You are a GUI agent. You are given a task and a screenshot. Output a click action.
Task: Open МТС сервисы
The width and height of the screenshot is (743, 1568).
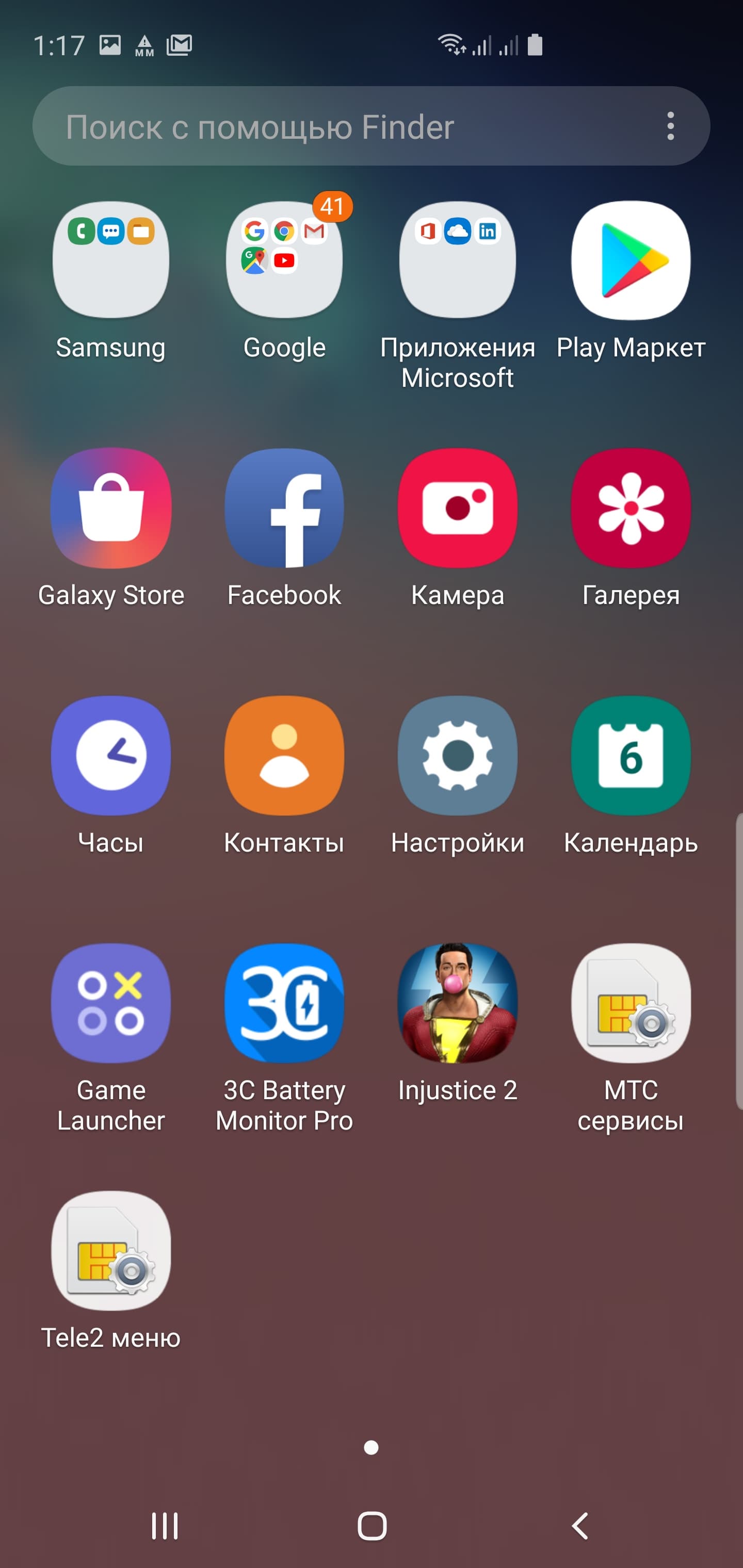(631, 1003)
